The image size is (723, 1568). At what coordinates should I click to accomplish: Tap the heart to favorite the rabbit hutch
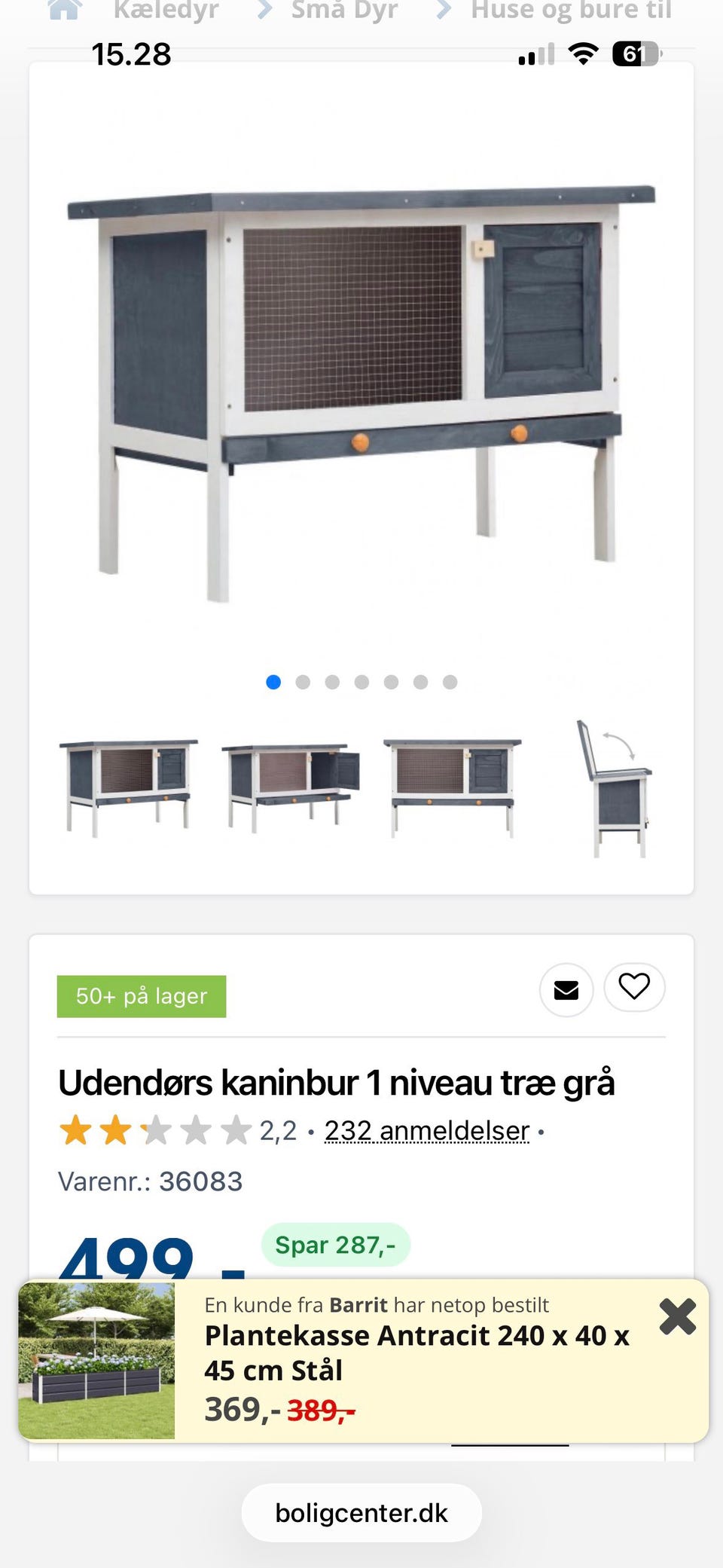634,988
